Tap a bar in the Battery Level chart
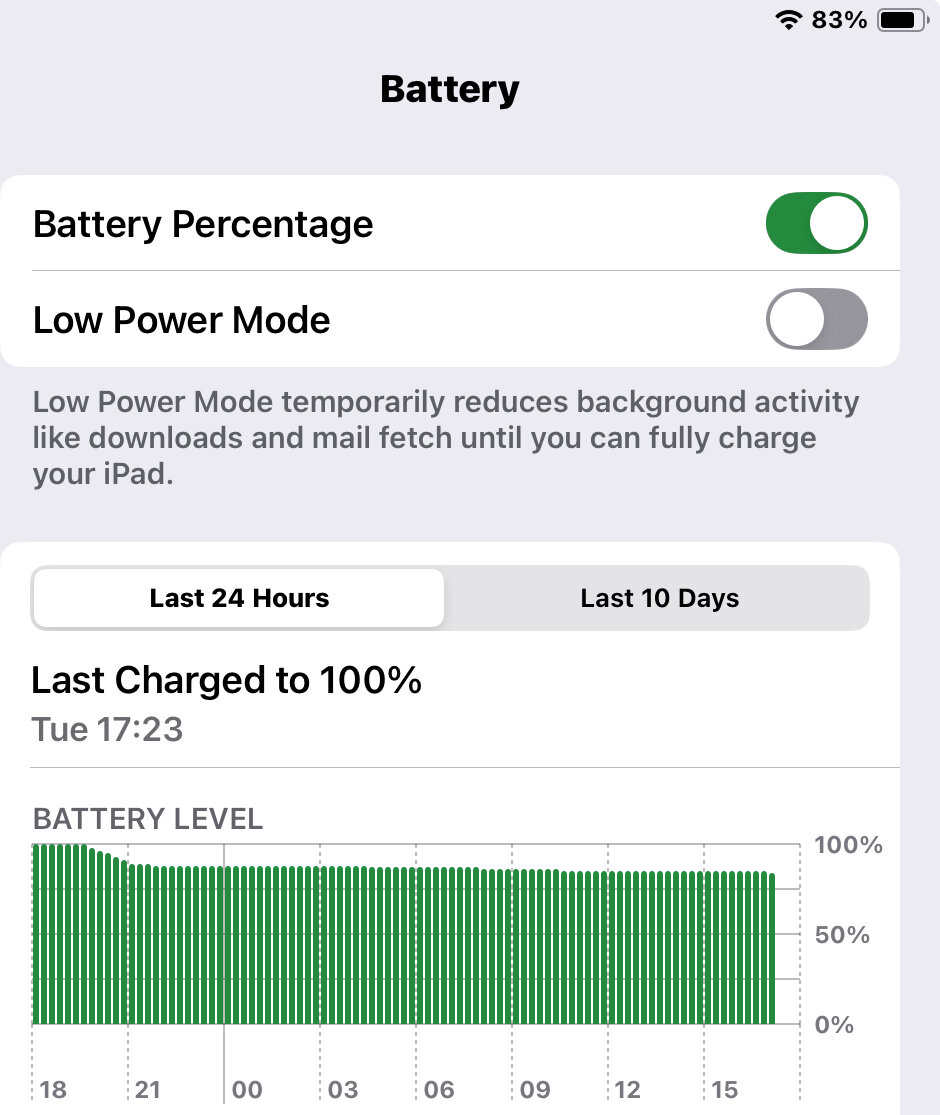 coord(400,945)
